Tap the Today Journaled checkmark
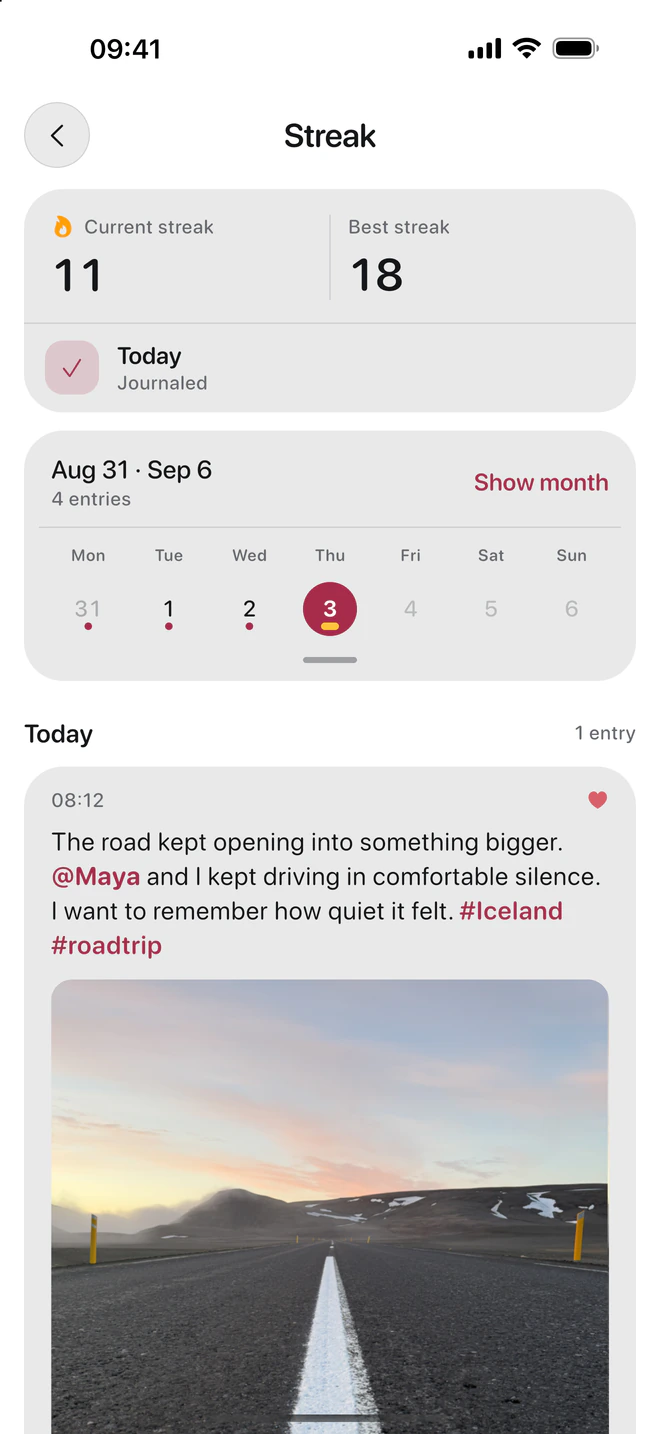 [x=72, y=368]
